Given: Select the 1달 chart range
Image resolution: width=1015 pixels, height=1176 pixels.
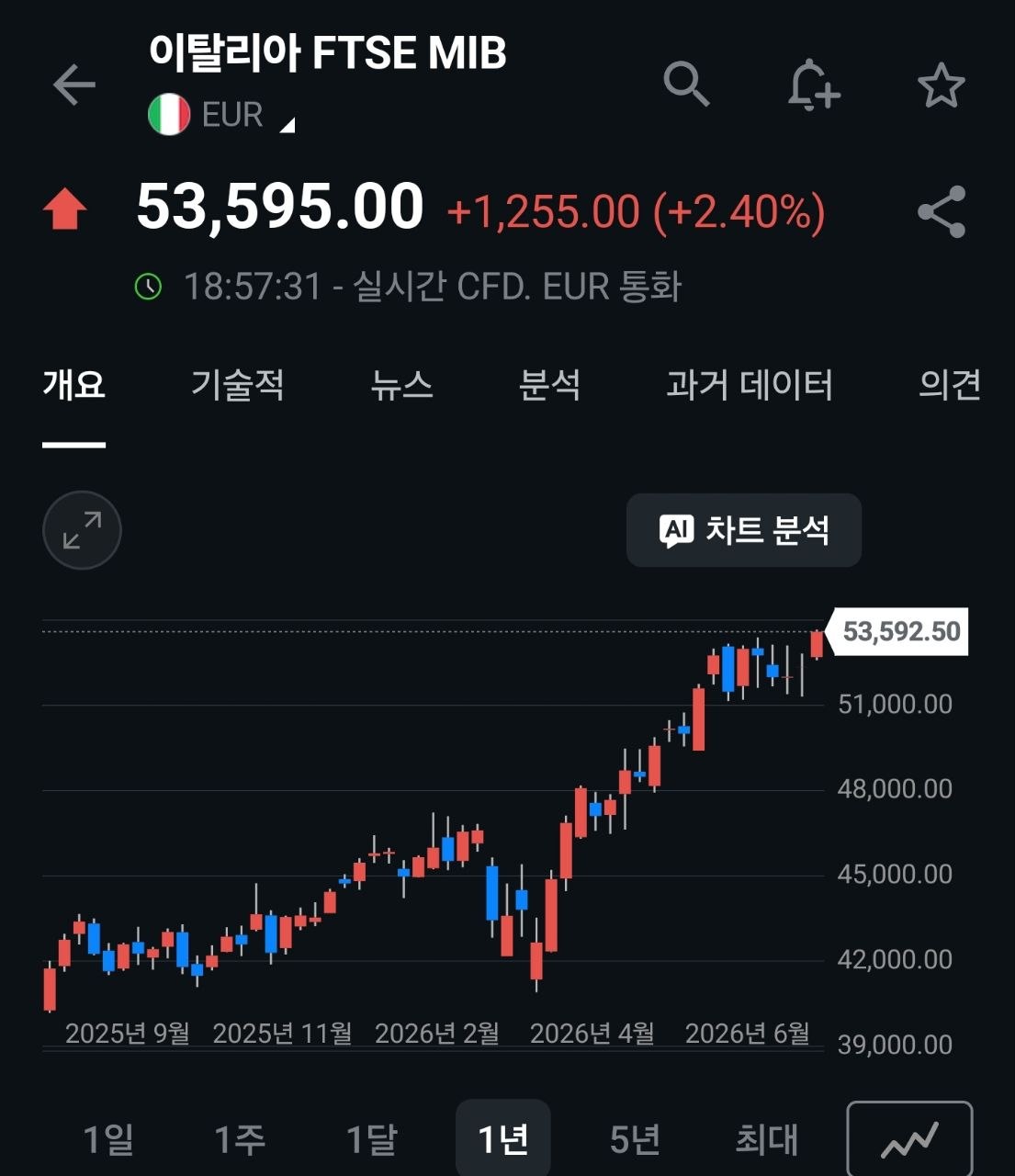Looking at the screenshot, I should 371,1139.
